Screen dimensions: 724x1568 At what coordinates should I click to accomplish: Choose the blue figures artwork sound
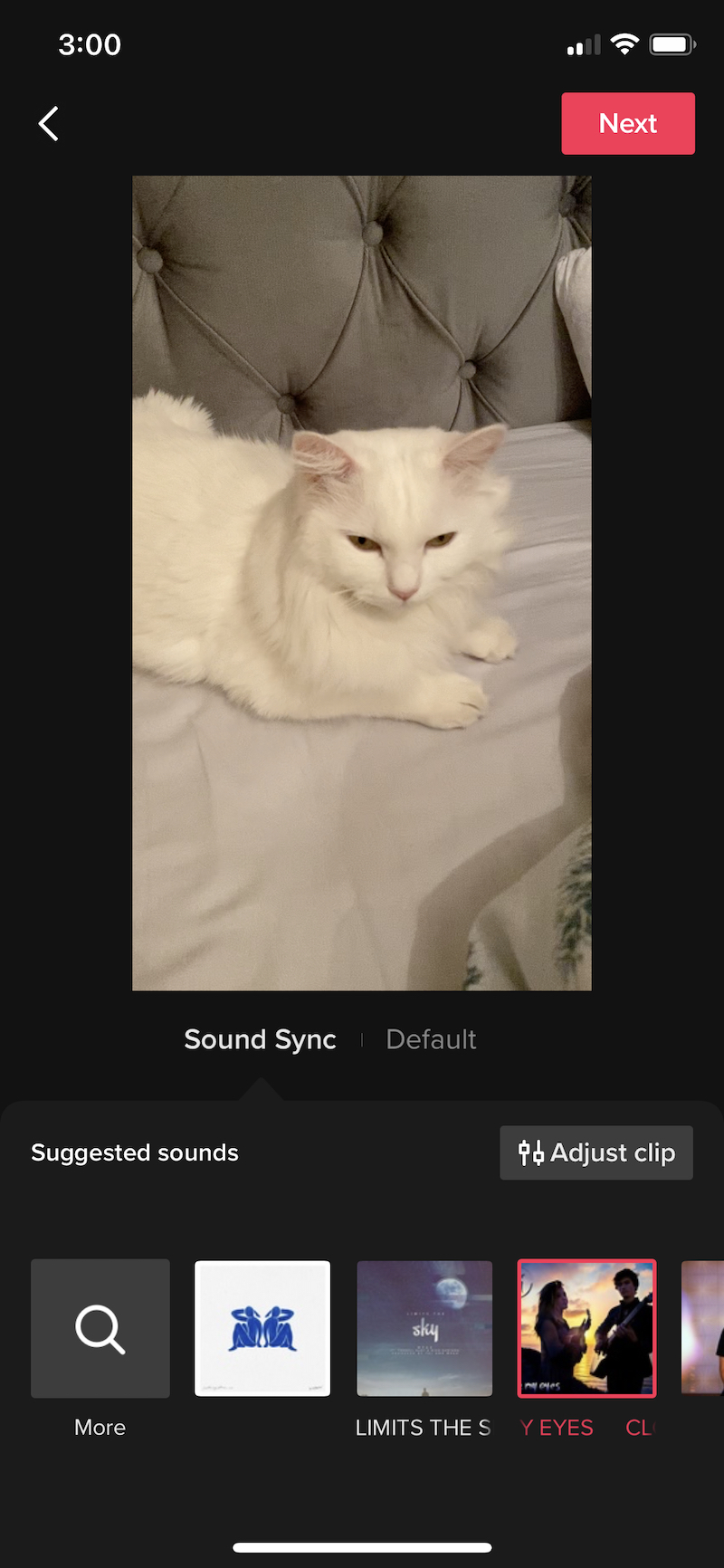[x=262, y=1328]
